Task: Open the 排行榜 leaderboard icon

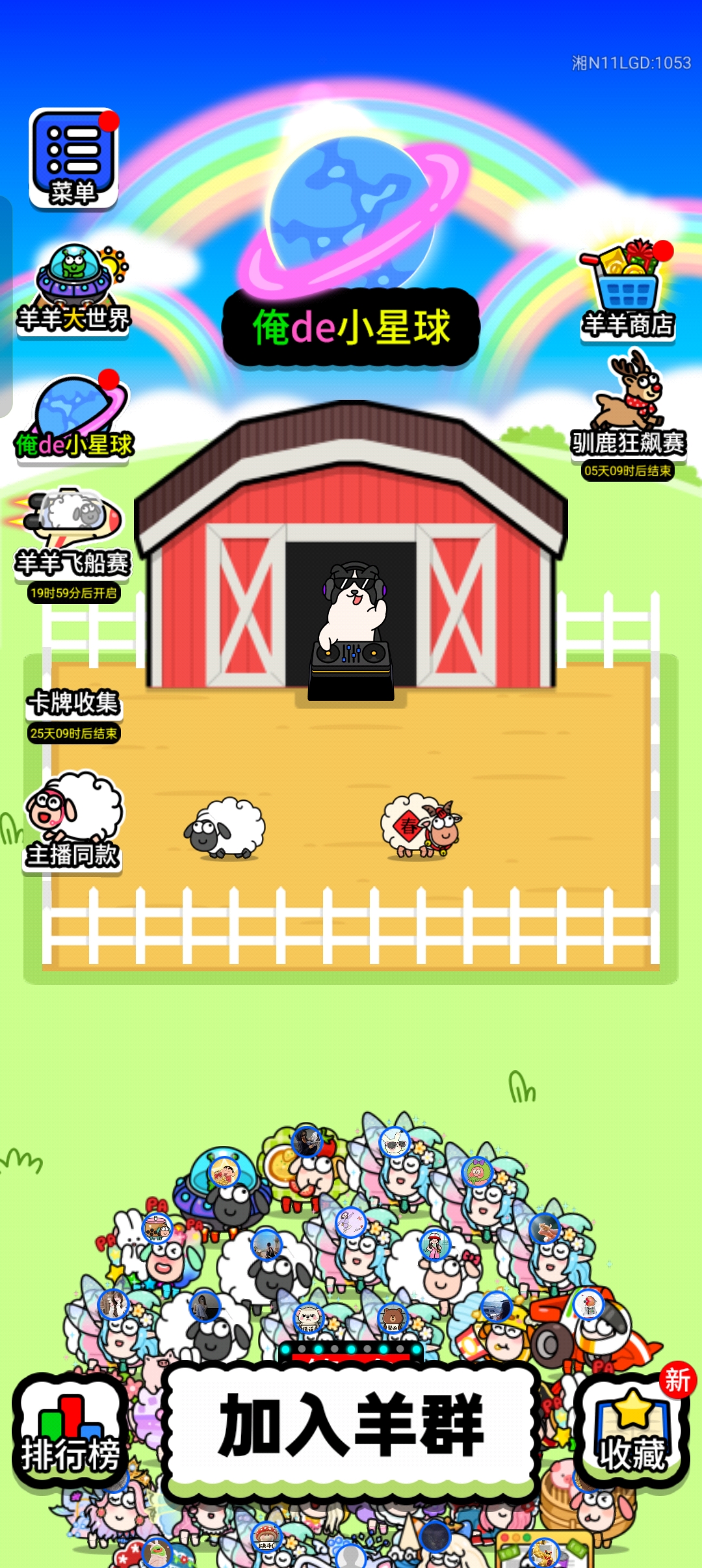Action: 68,1427
